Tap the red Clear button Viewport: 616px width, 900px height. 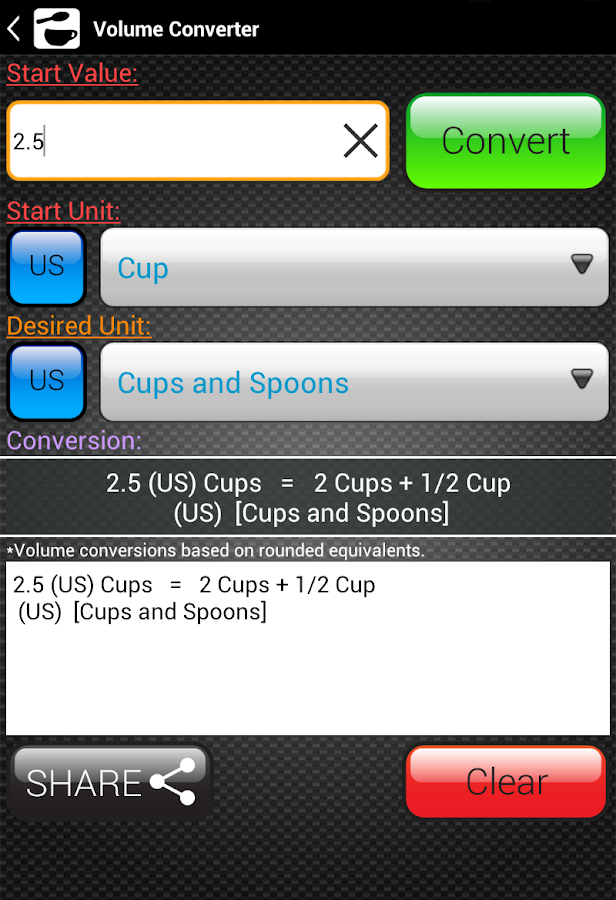(x=506, y=781)
